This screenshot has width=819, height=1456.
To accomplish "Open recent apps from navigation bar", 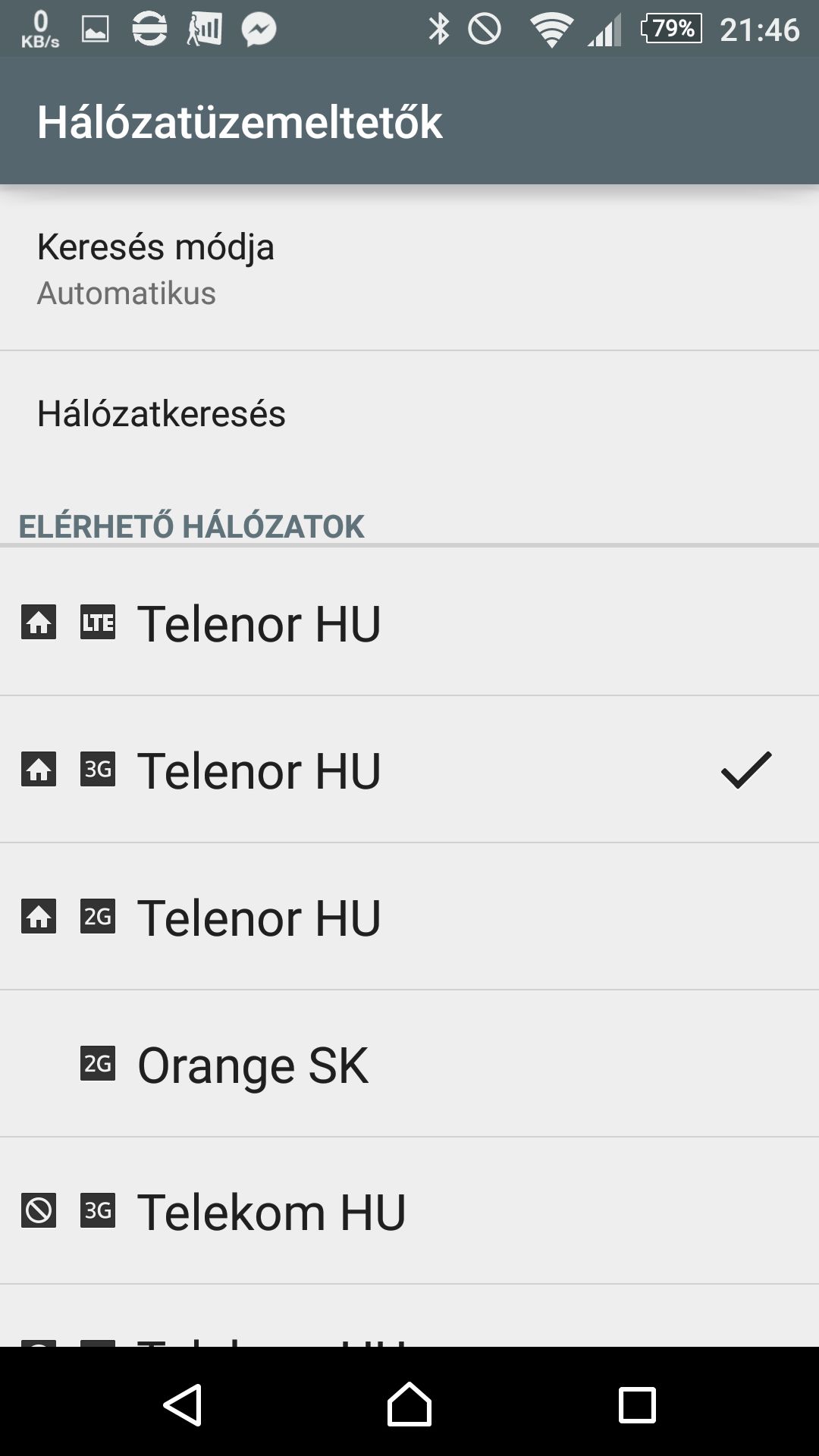I will pyautogui.click(x=637, y=1404).
